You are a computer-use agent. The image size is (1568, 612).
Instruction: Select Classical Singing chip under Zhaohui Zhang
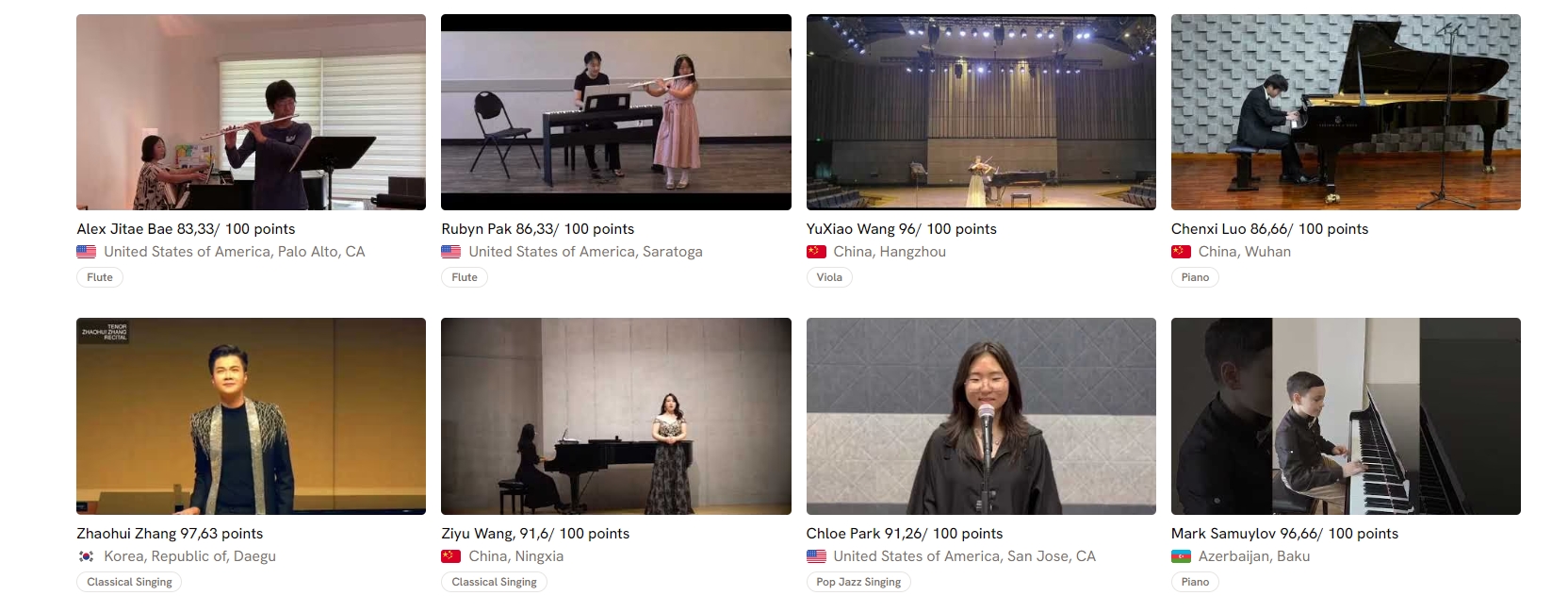coord(129,582)
